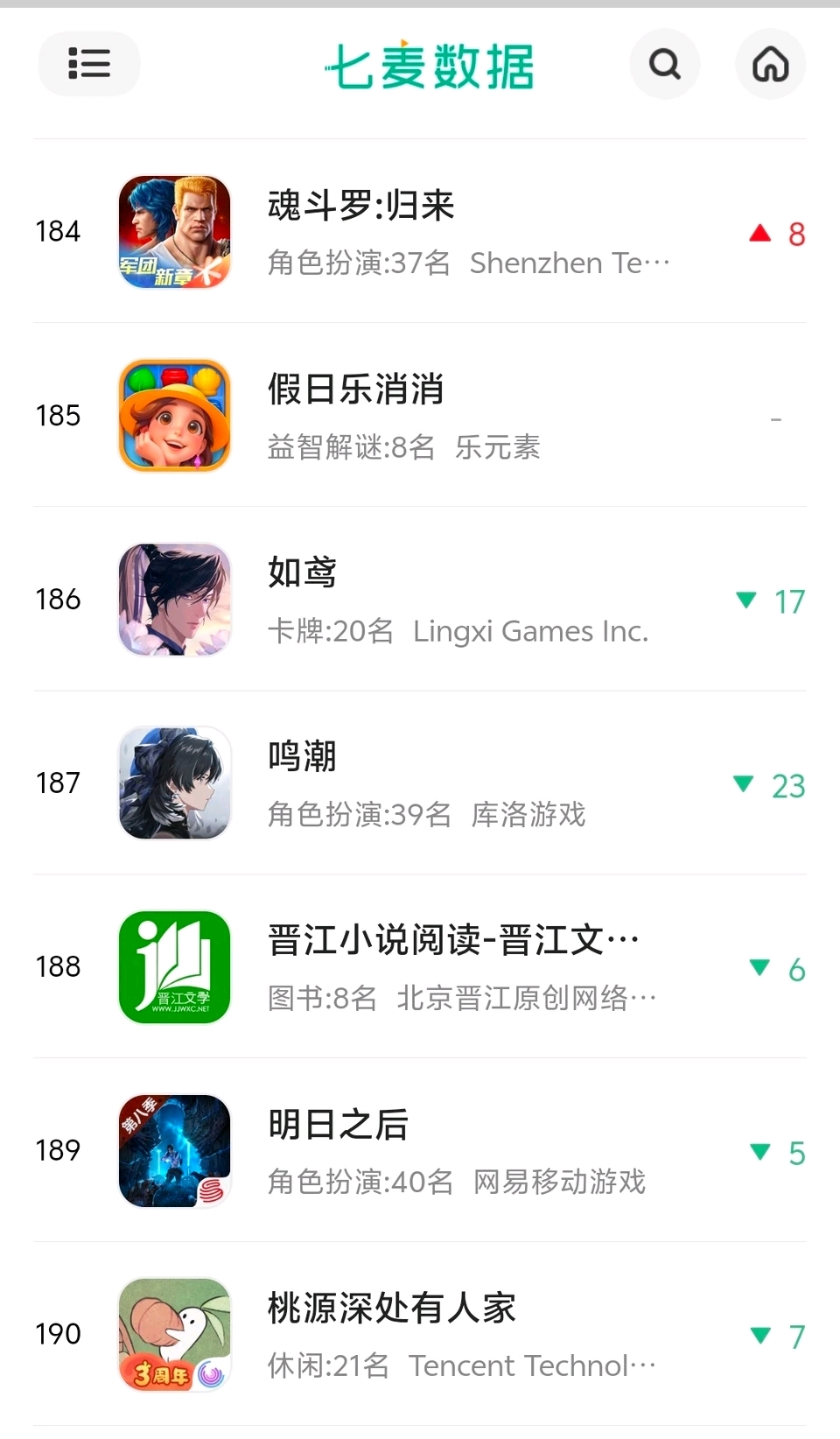The image size is (840, 1439).
Task: Tap the 七麦数据 logo
Action: [429, 66]
